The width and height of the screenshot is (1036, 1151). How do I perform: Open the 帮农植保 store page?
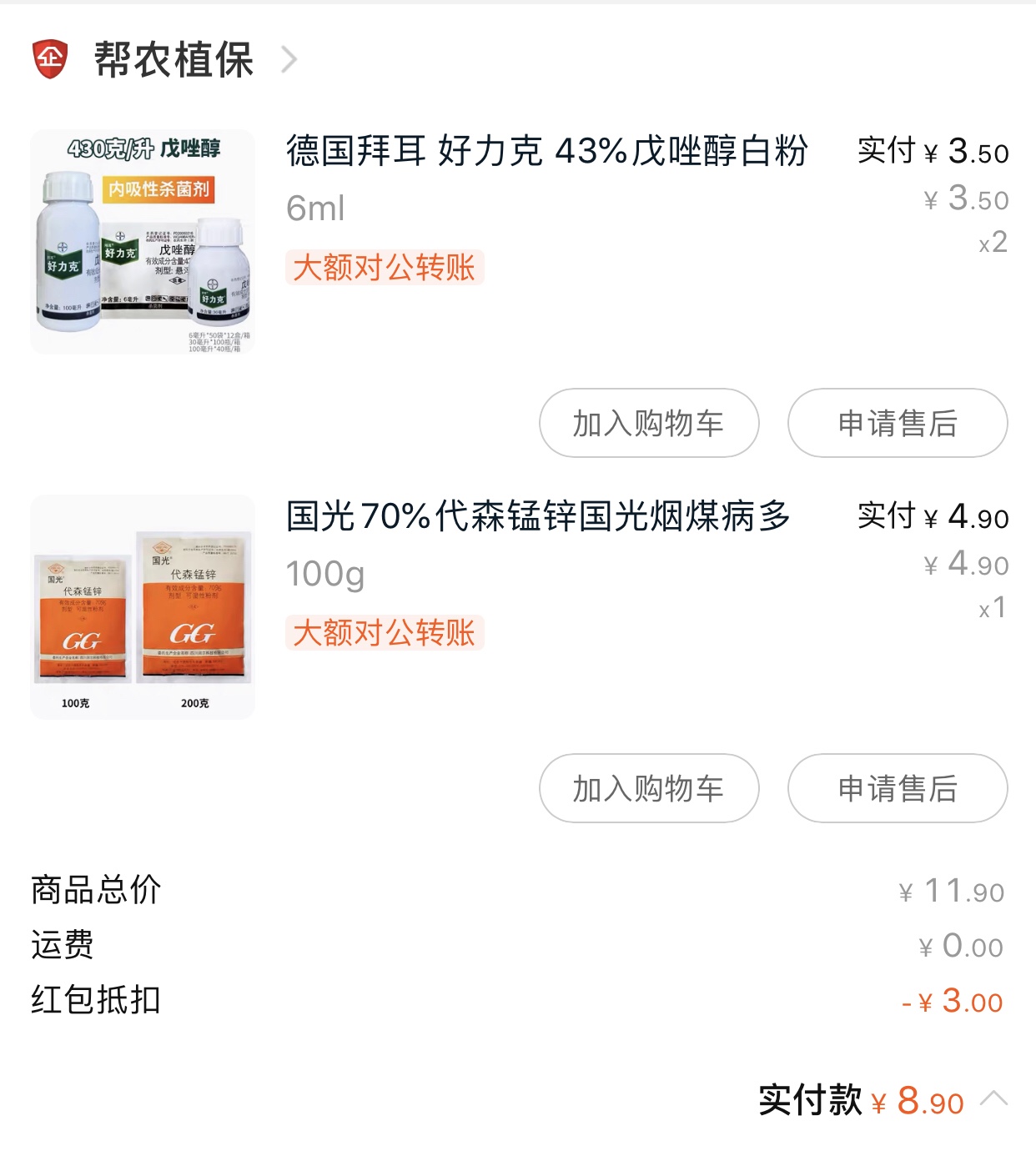click(x=174, y=60)
